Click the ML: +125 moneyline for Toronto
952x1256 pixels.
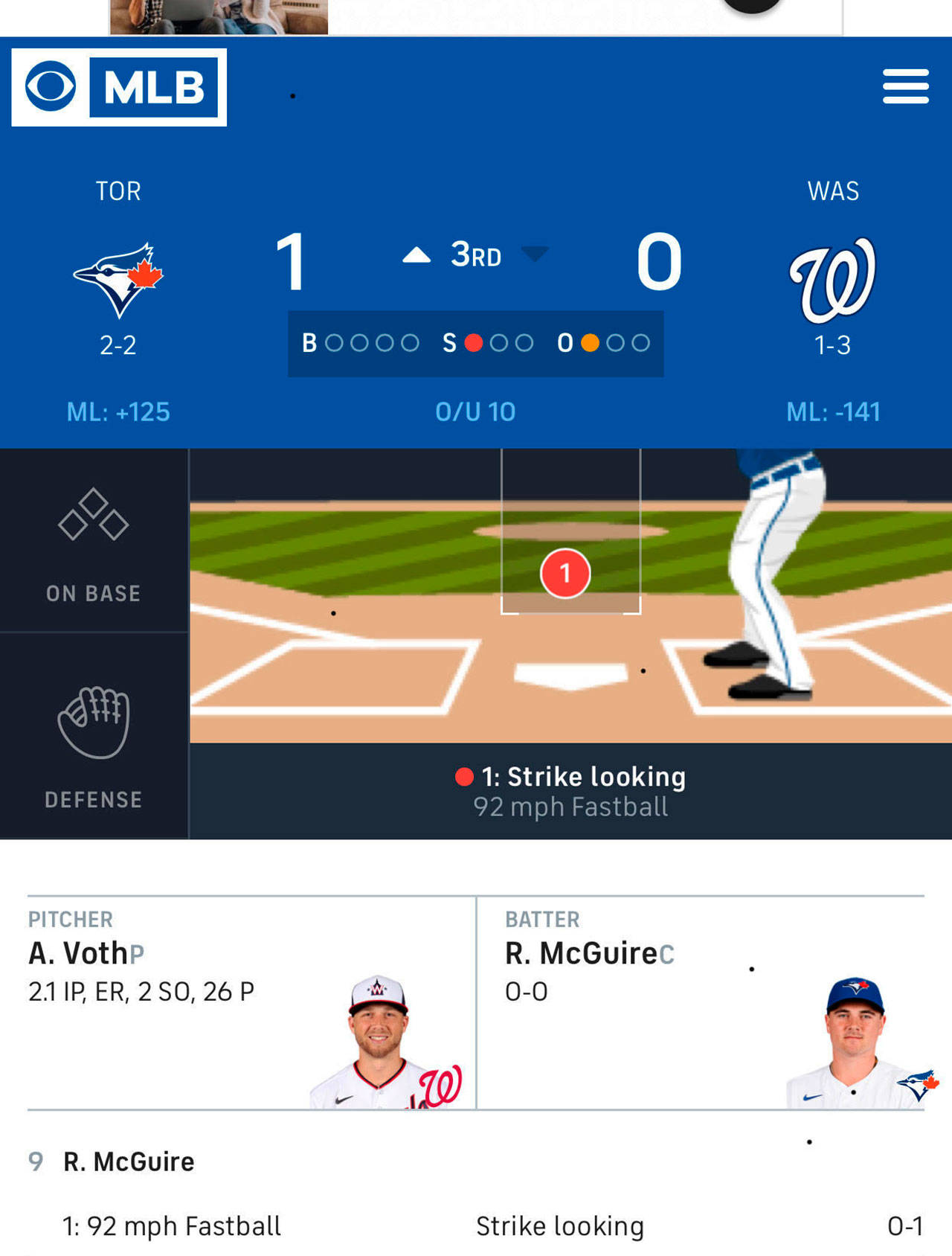point(119,411)
